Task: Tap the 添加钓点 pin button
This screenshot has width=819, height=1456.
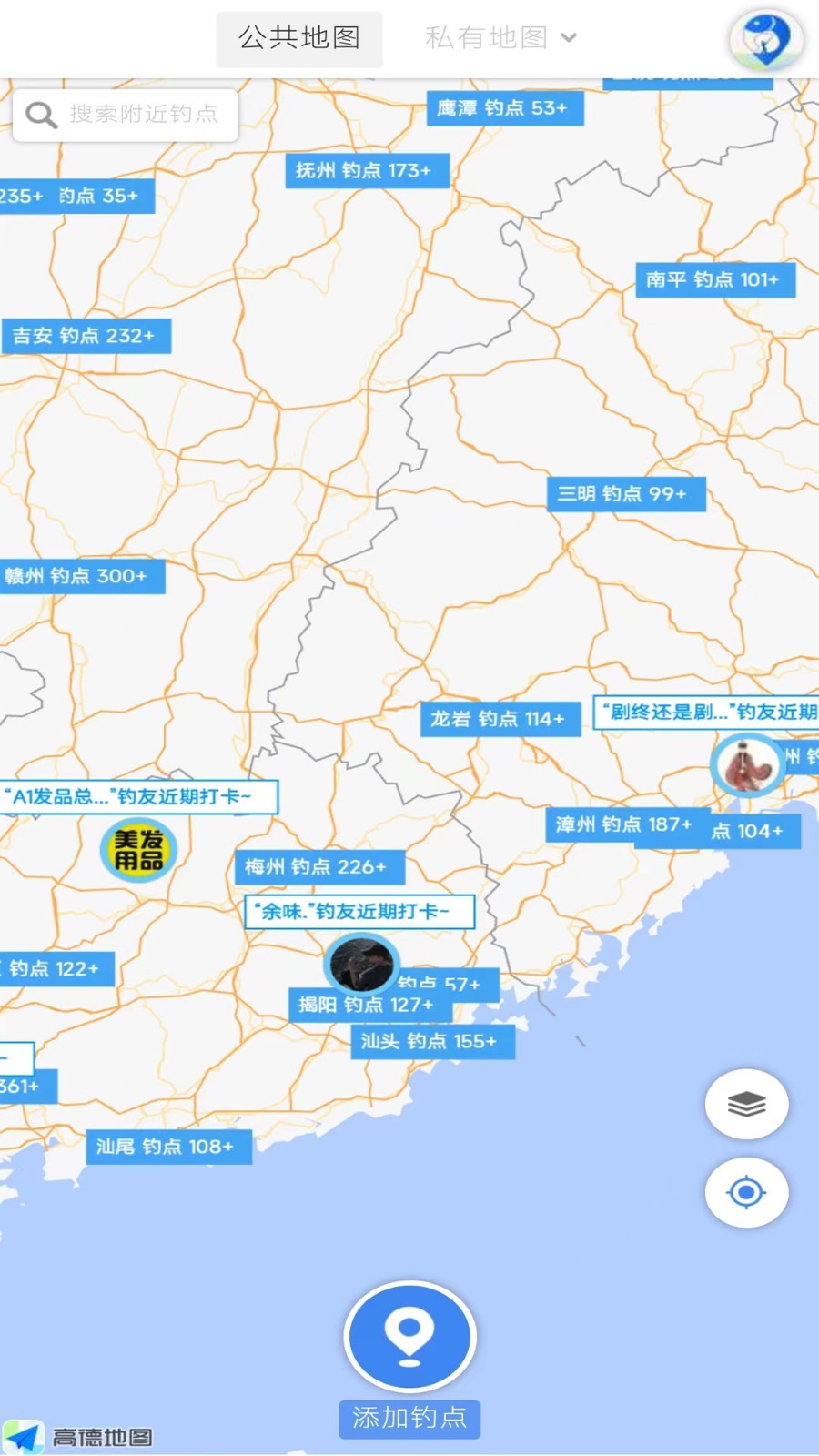Action: coord(409,1336)
